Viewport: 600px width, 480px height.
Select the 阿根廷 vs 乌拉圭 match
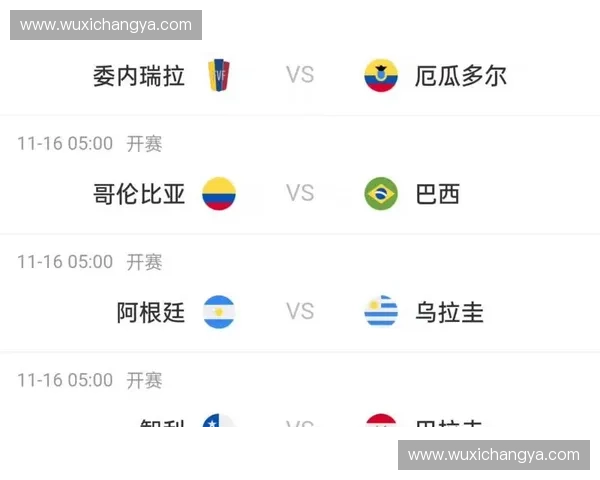pyautogui.click(x=300, y=311)
